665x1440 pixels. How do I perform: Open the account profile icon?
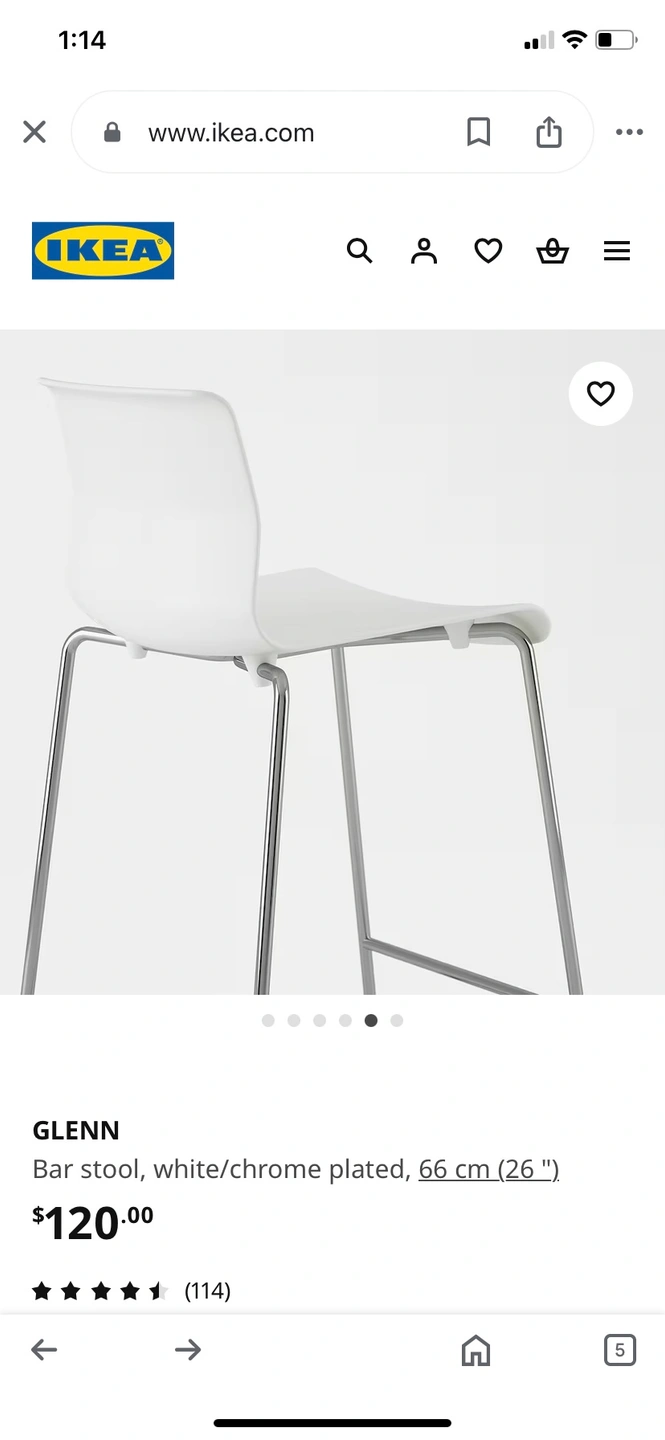(424, 251)
